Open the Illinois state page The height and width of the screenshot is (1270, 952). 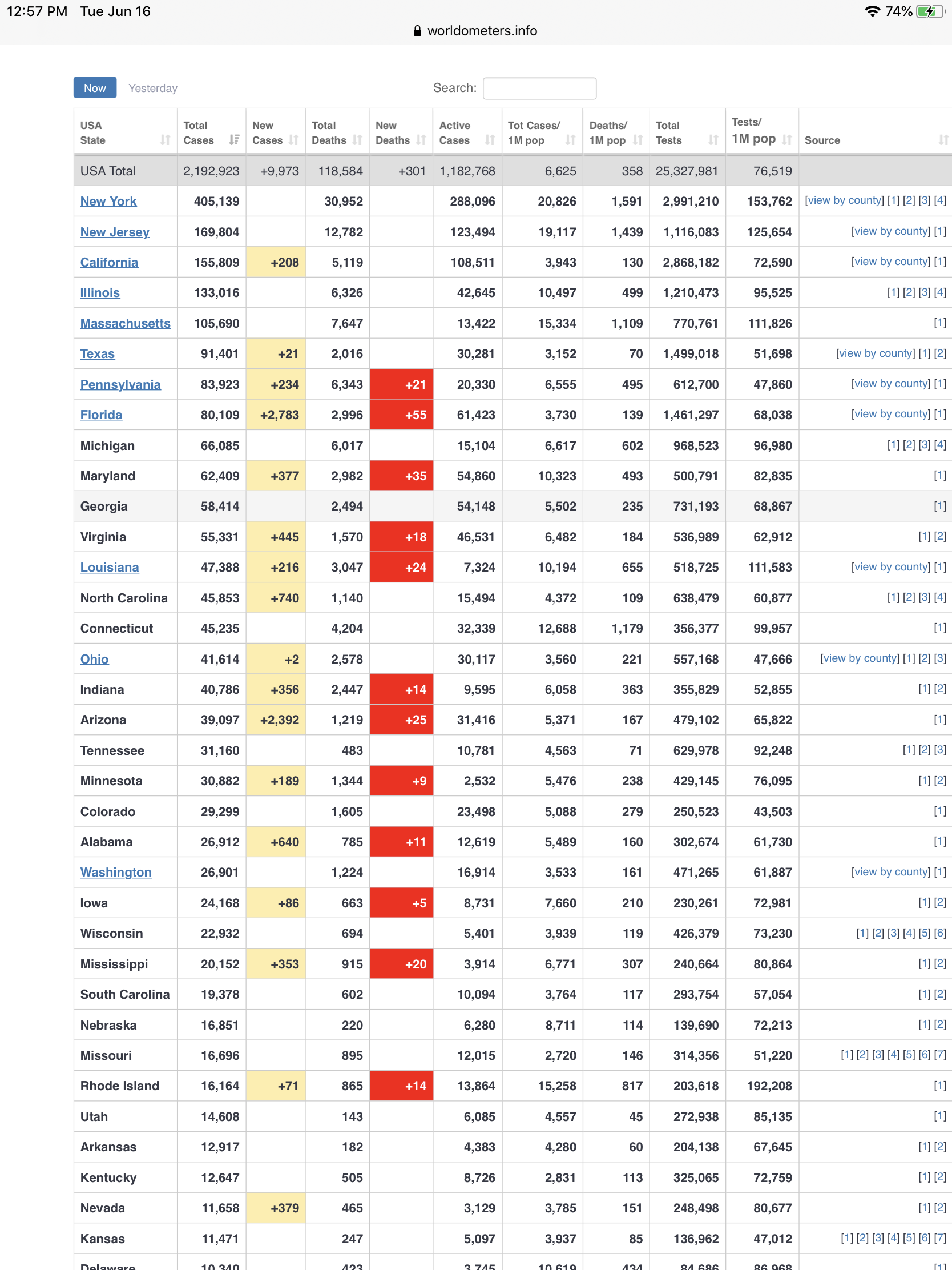point(100,293)
